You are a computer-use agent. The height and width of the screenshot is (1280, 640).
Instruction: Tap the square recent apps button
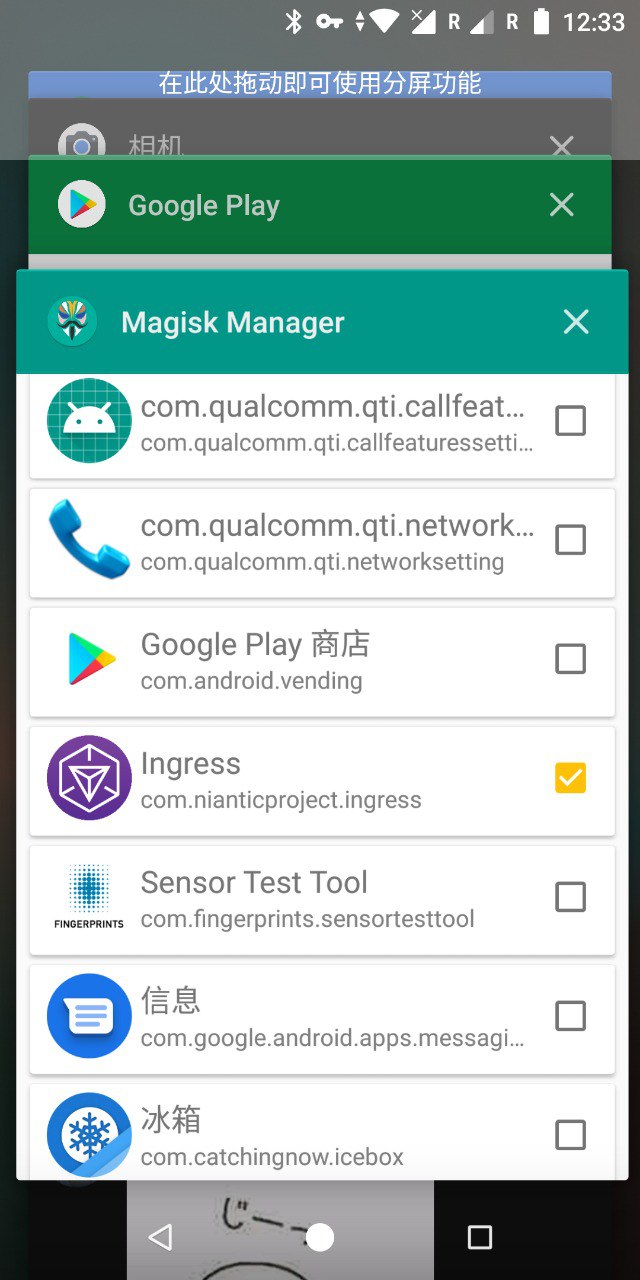pos(480,1238)
